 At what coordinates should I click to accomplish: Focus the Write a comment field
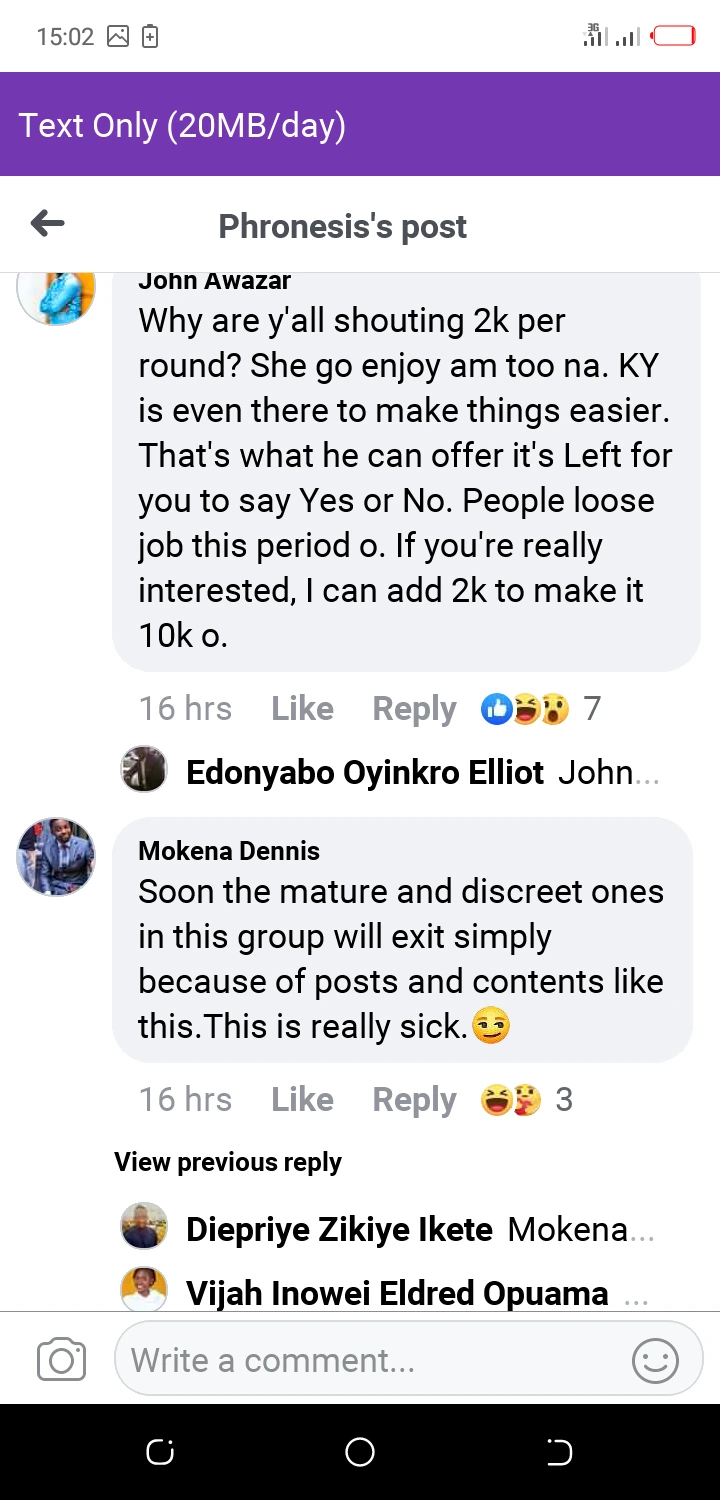[370, 1360]
